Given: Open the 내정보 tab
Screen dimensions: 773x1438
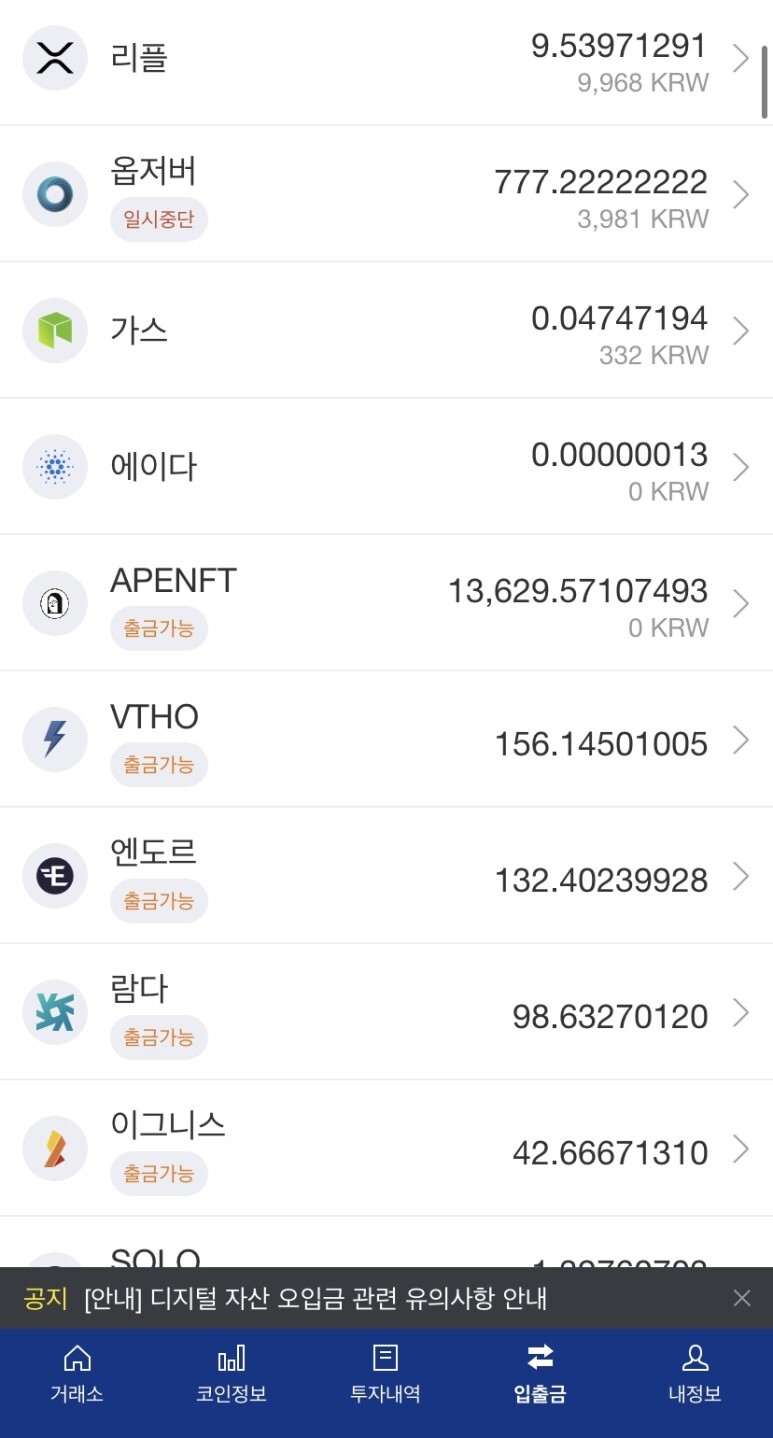Looking at the screenshot, I should point(695,1375).
